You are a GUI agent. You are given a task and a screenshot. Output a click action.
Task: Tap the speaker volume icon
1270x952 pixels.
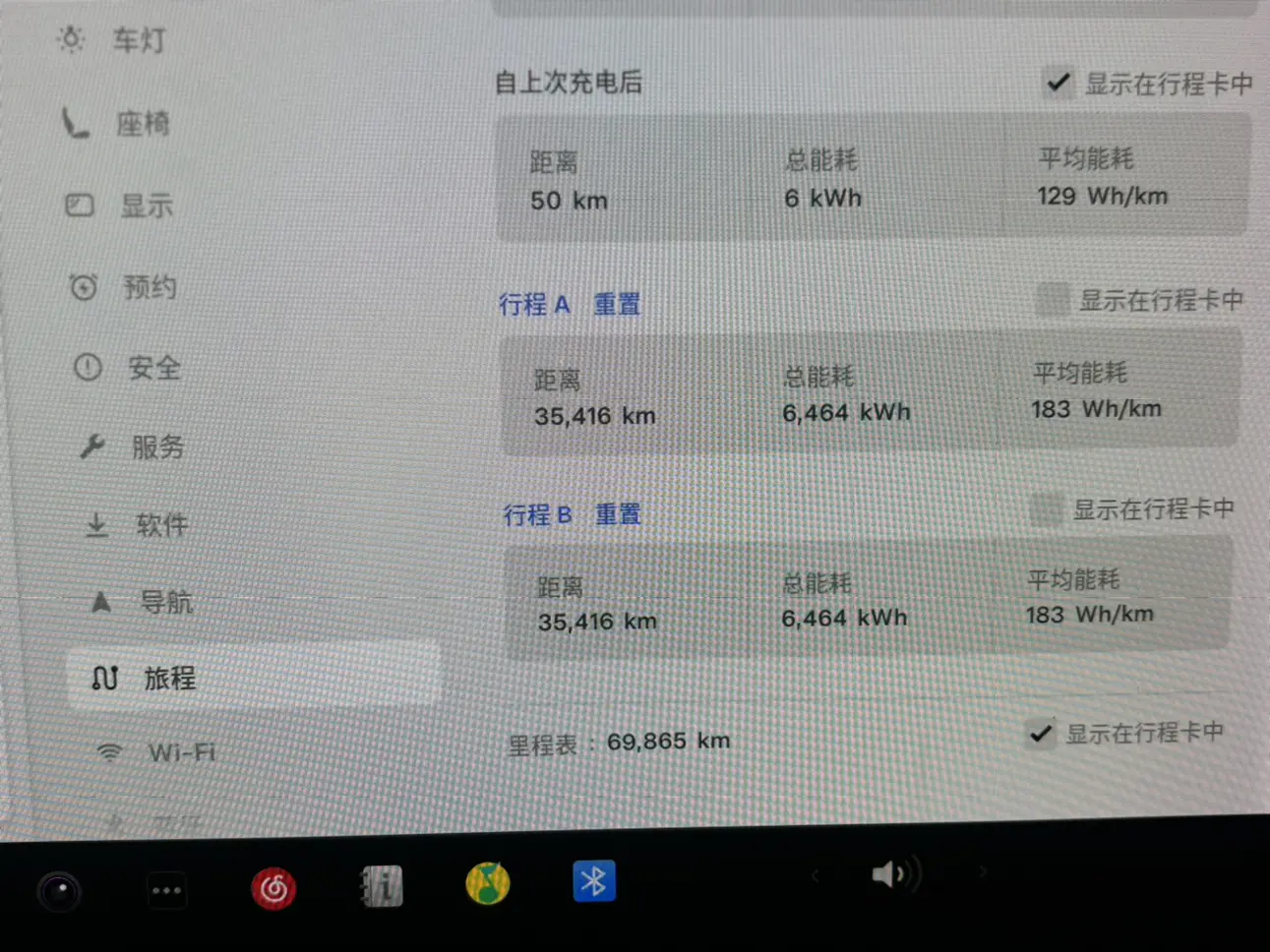[x=893, y=874]
